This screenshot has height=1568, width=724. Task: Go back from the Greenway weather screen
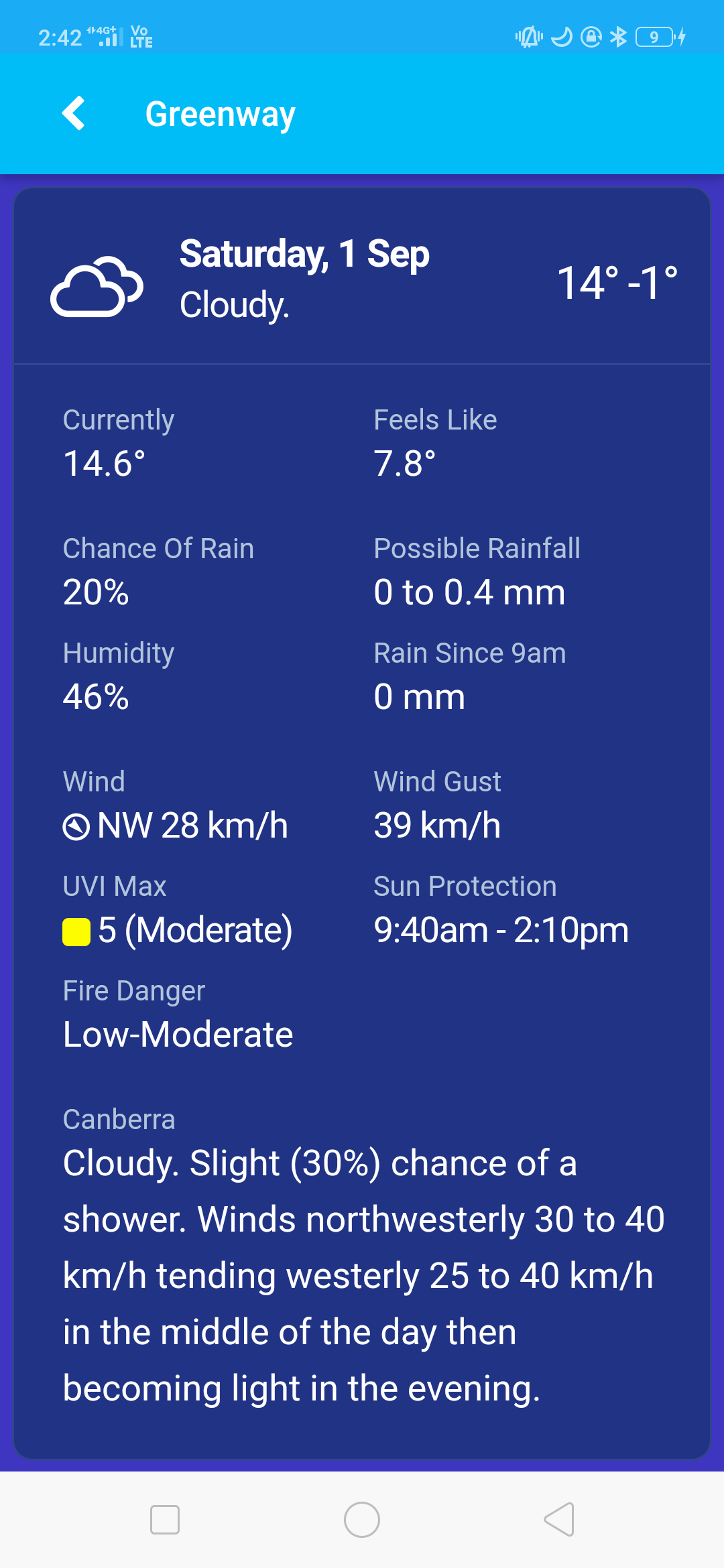tap(74, 113)
